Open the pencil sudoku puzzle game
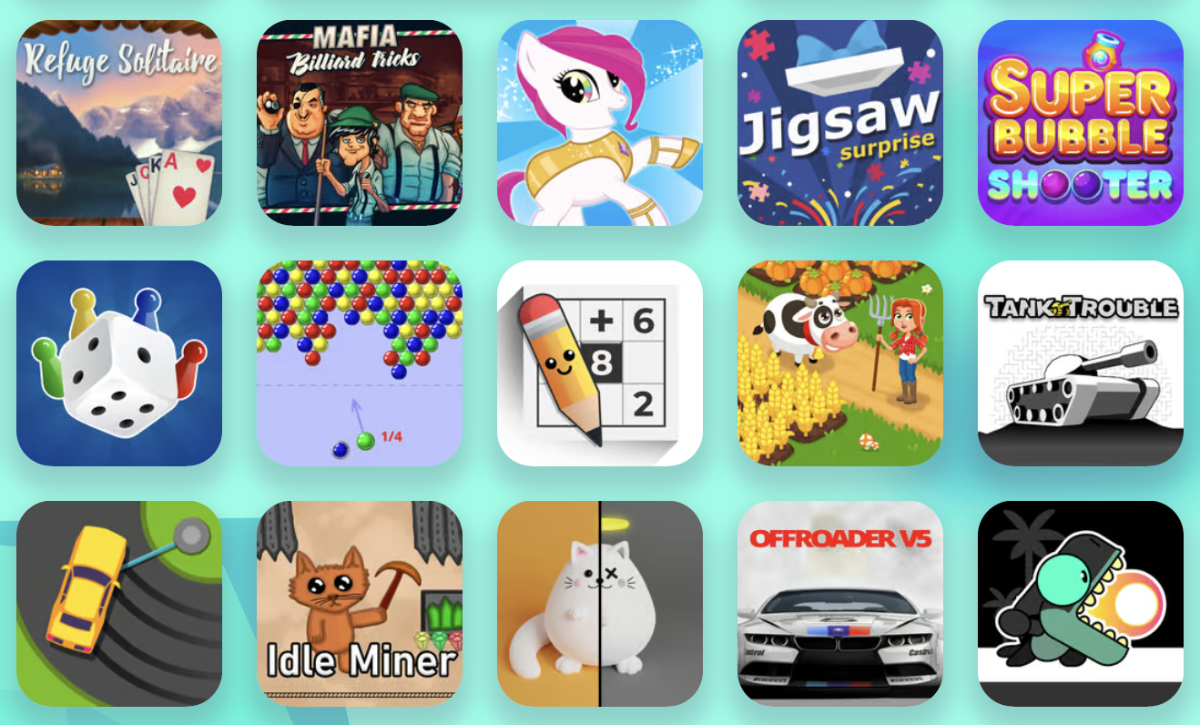This screenshot has width=1200, height=725. click(x=600, y=363)
